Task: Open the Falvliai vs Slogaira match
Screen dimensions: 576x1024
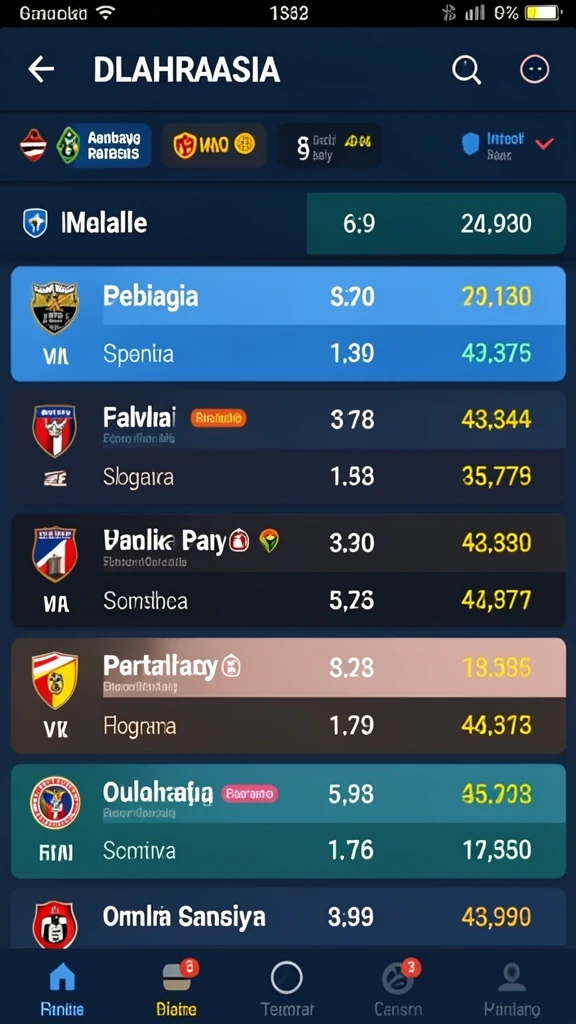Action: [x=288, y=448]
